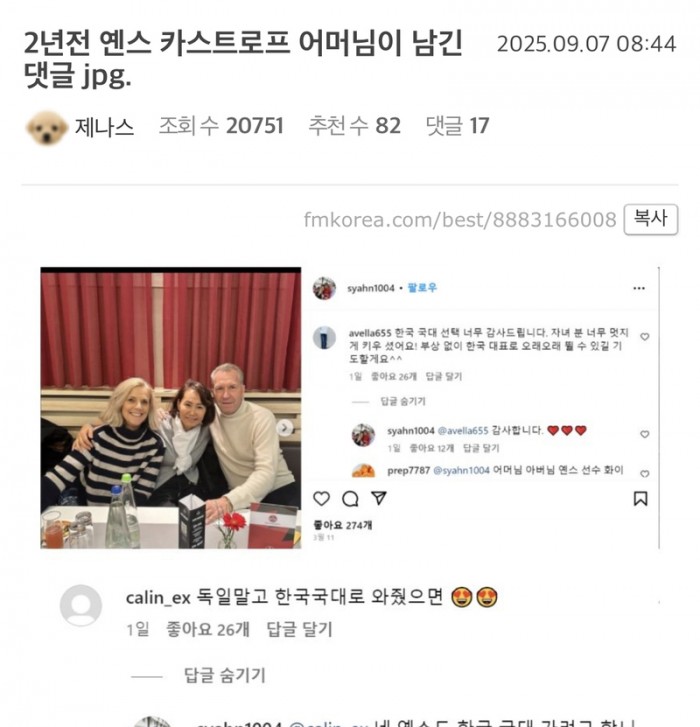Tap the 복사 button to copy link
This screenshot has height=727, width=700.
tap(650, 219)
